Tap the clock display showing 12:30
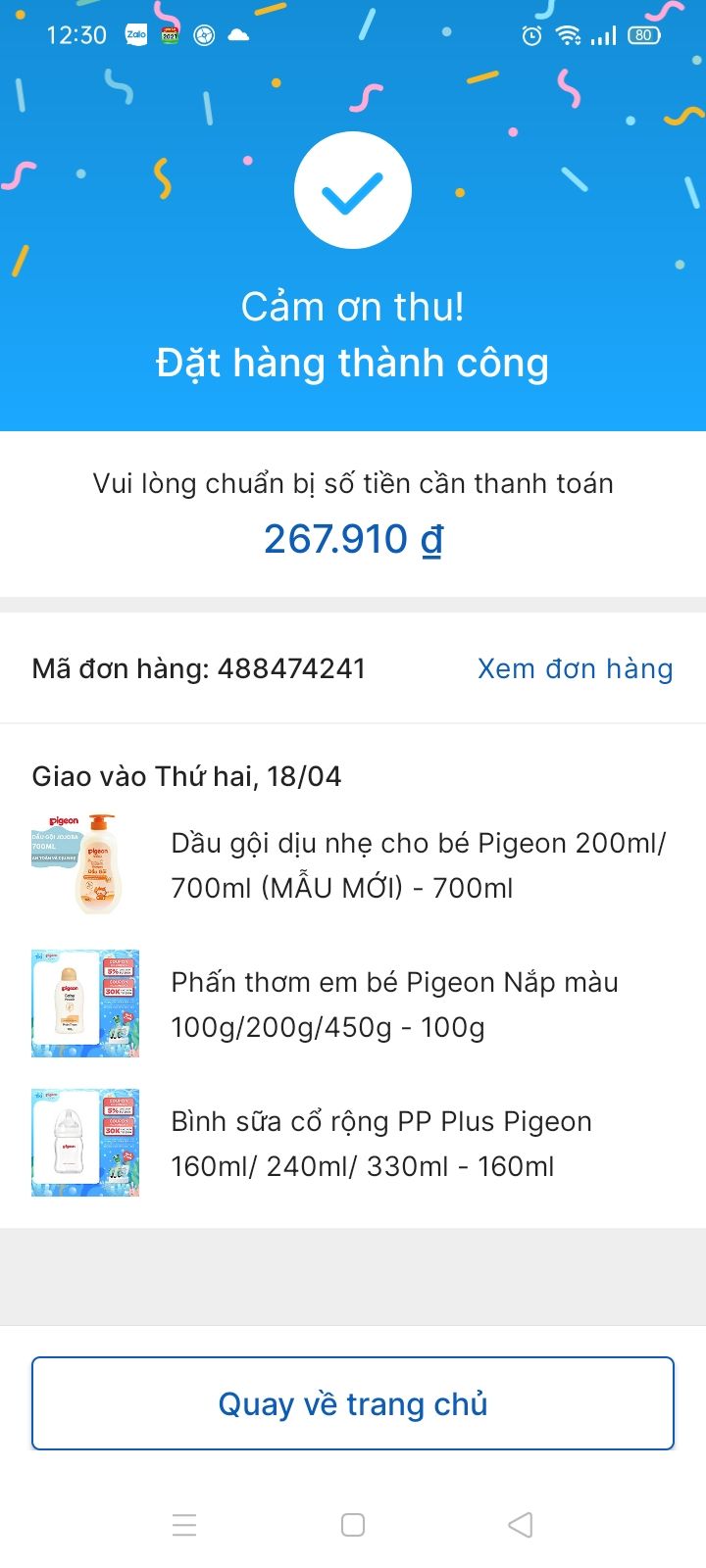 [x=76, y=35]
